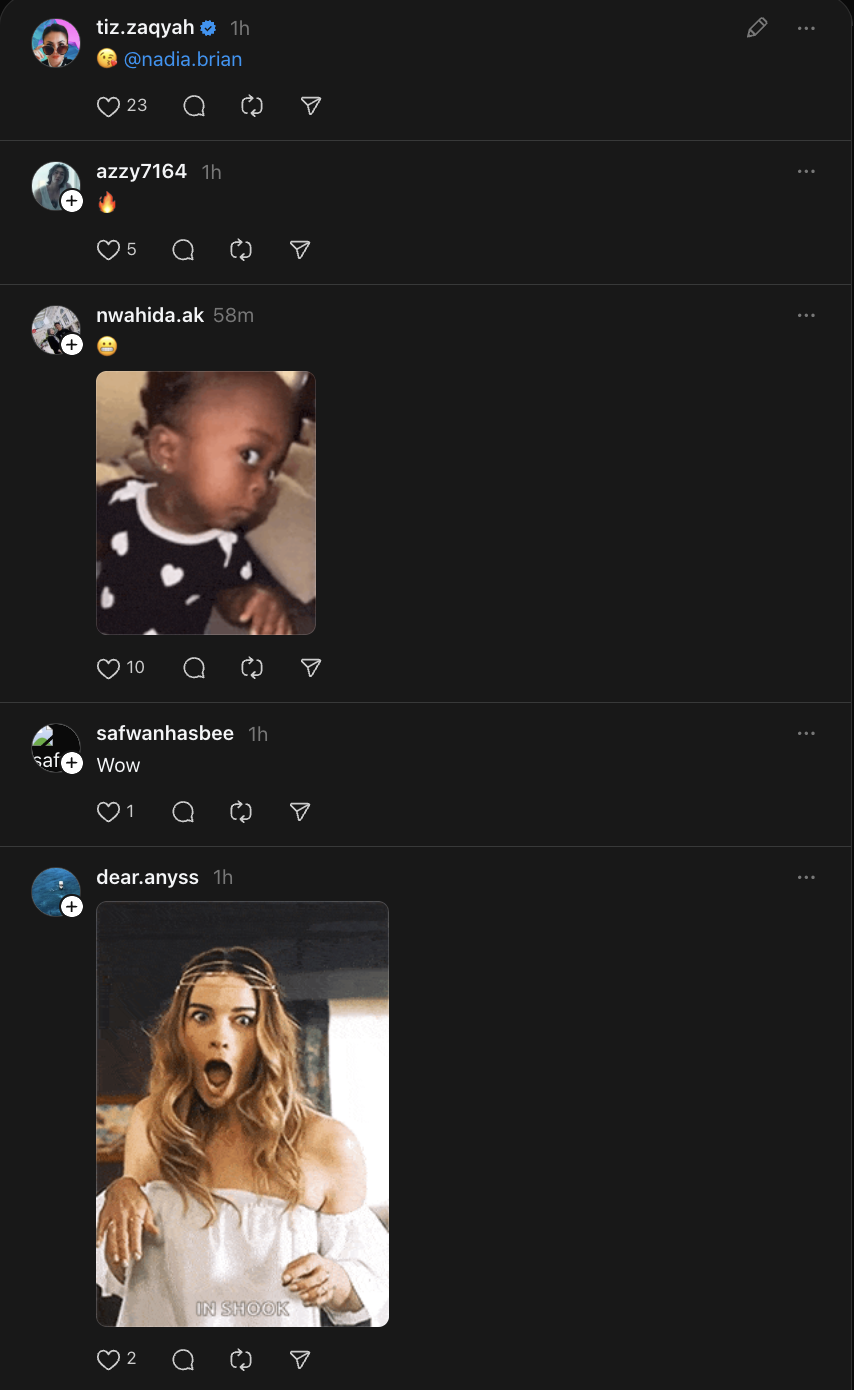This screenshot has height=1390, width=854.
Task: Repost tiz.zaqyah's reply
Action: click(252, 106)
